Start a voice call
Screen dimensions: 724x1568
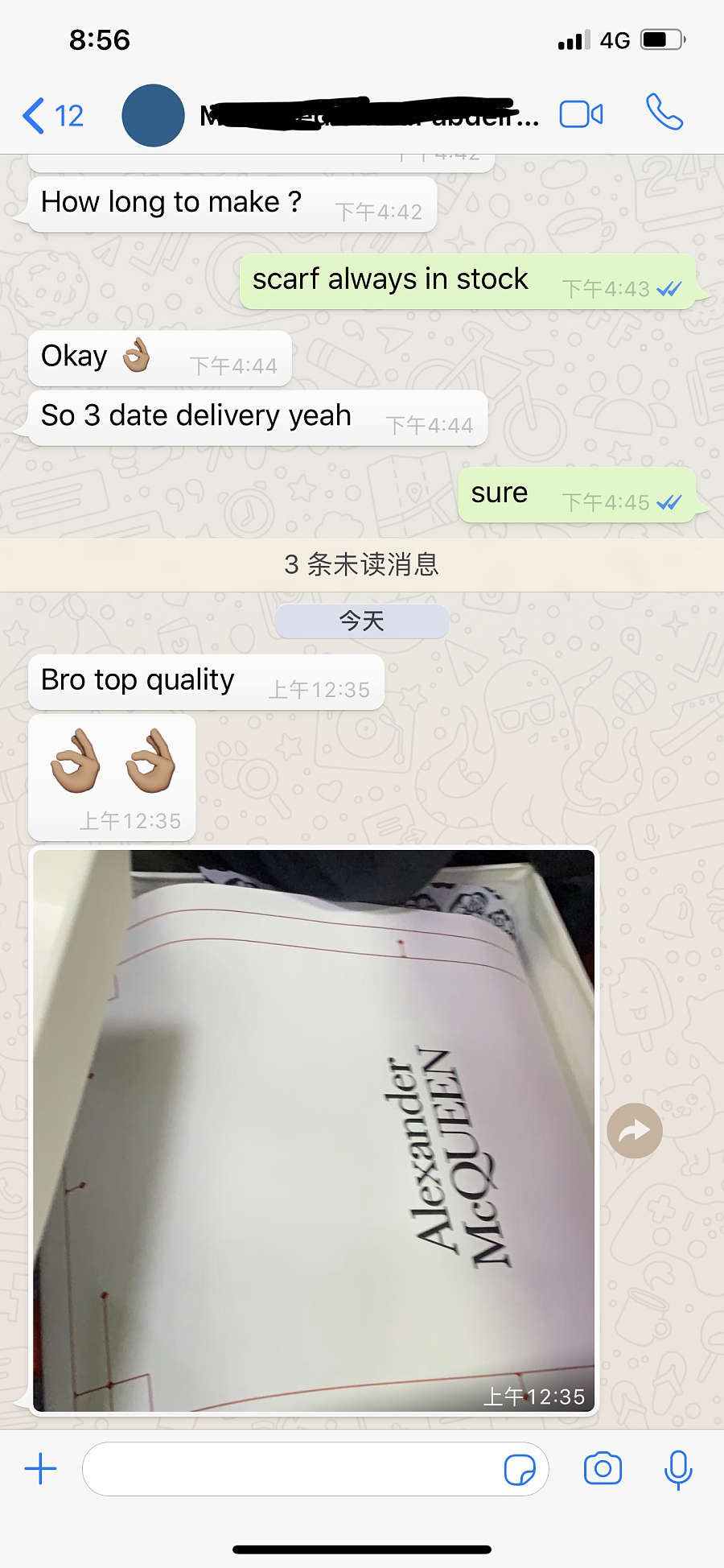664,113
